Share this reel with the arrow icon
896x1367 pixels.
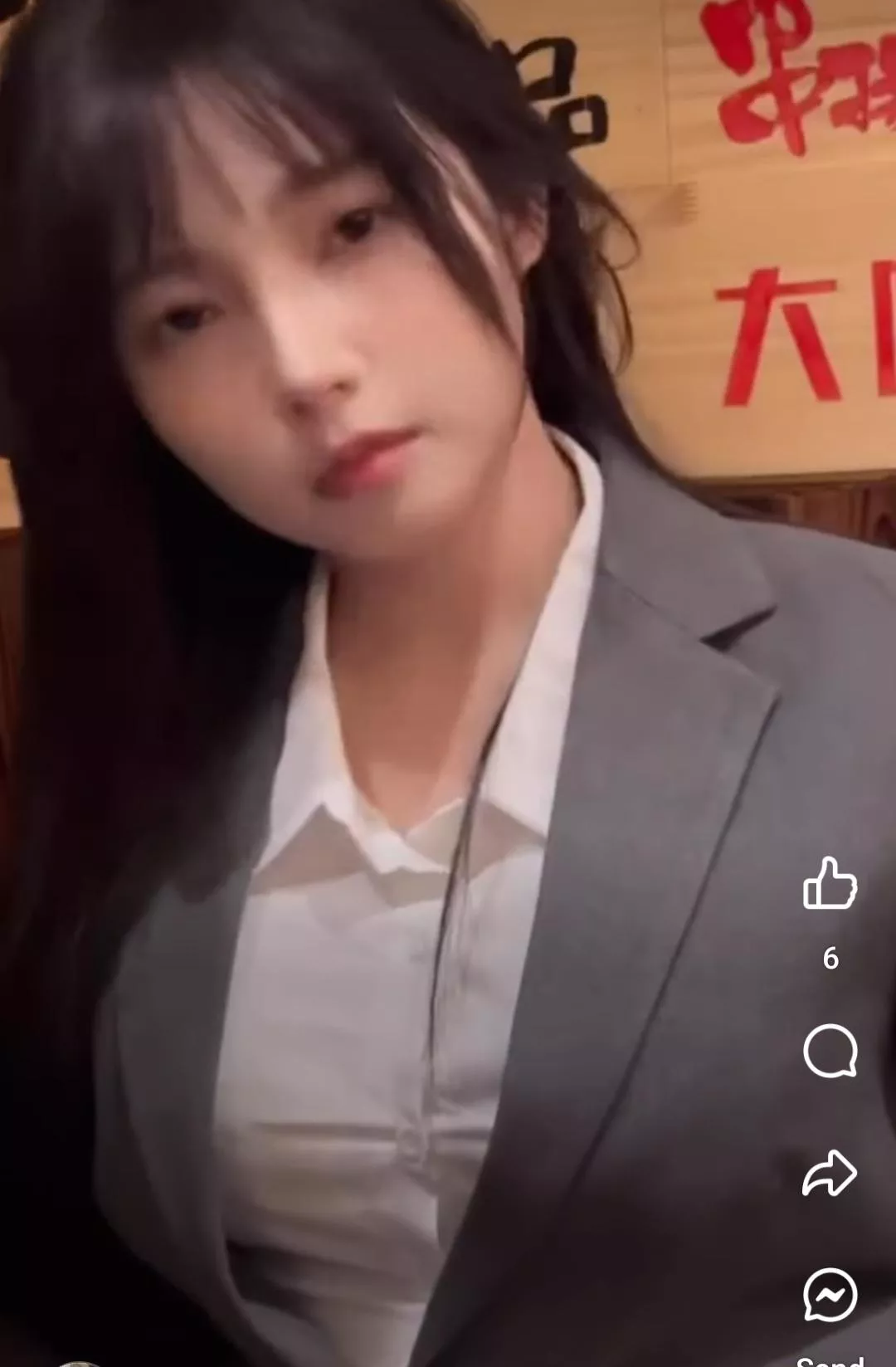coord(830,1173)
